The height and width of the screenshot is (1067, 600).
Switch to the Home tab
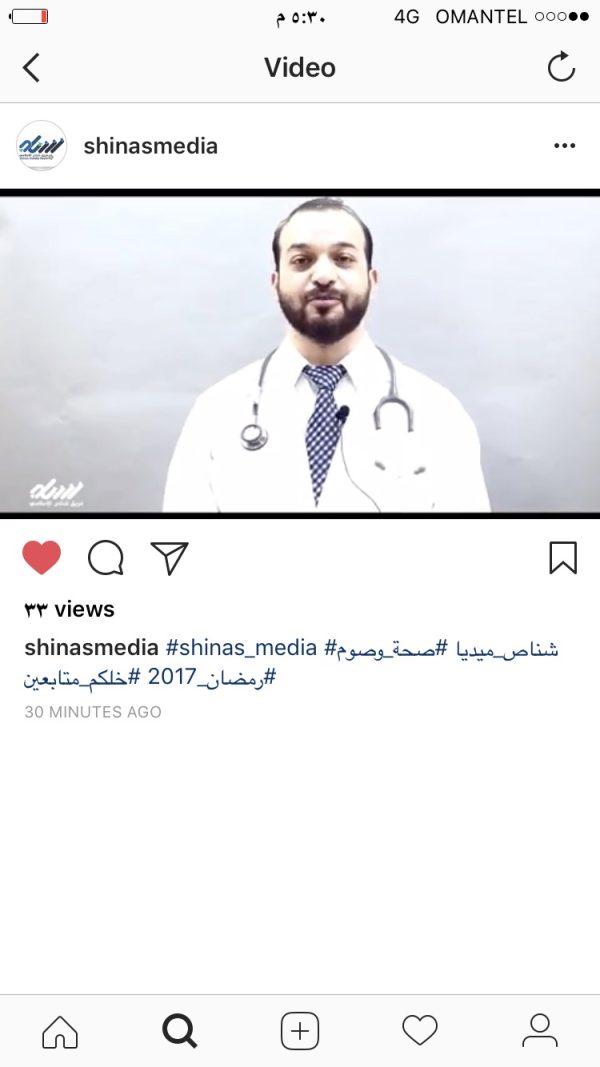pyautogui.click(x=60, y=1031)
